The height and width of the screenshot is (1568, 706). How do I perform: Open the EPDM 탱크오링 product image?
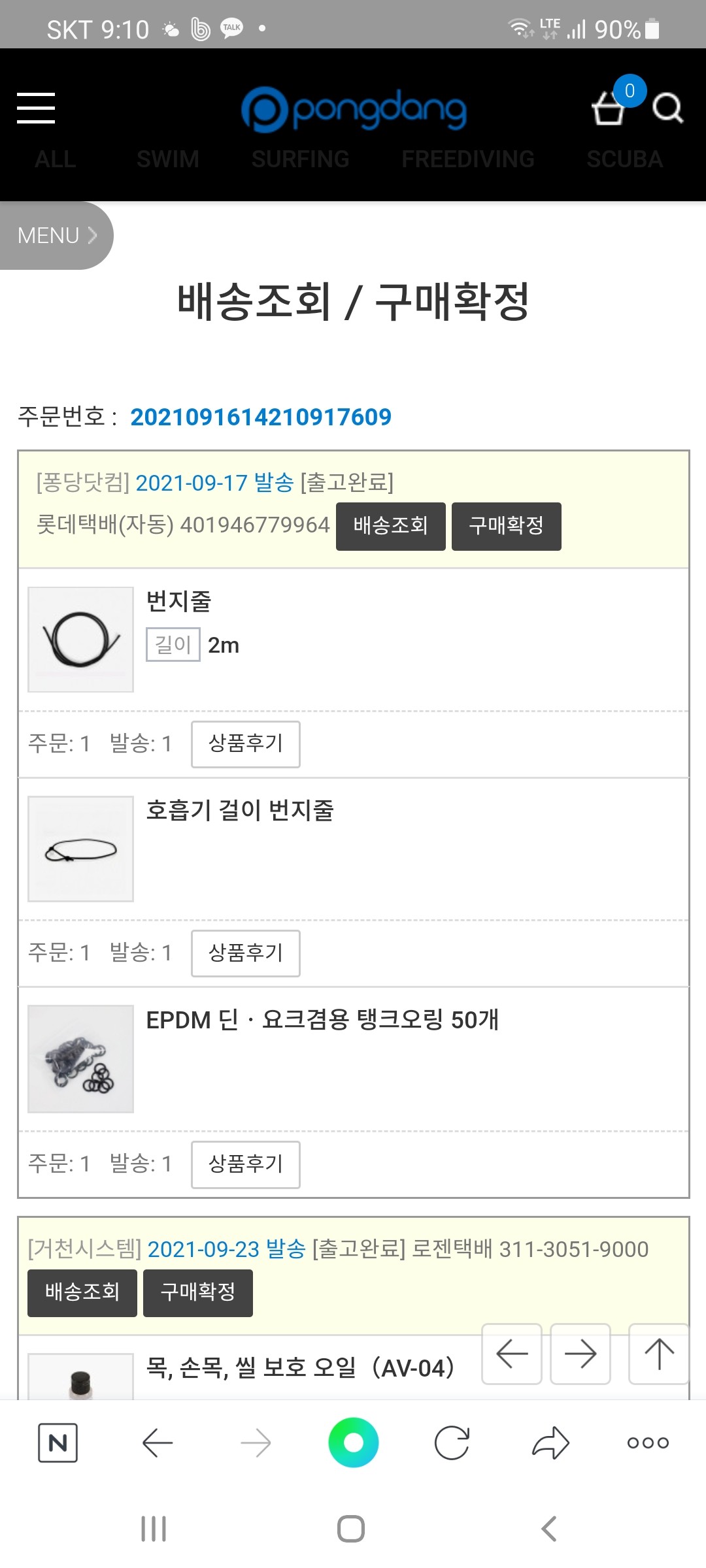(x=80, y=1058)
